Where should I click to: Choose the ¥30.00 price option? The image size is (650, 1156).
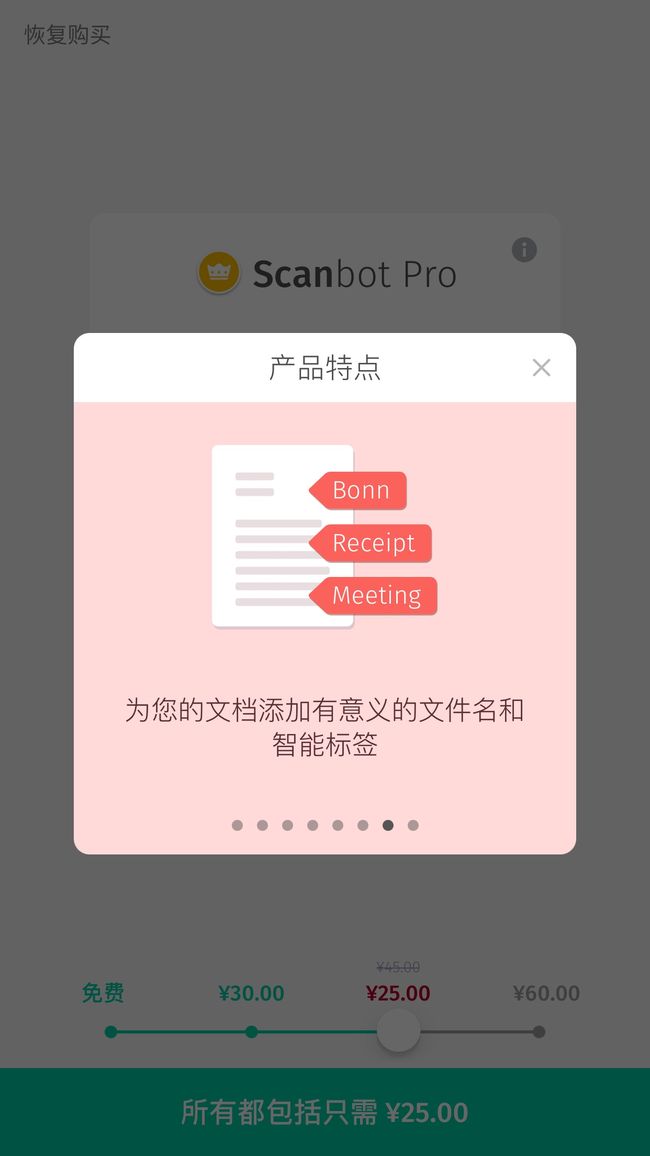coord(251,993)
